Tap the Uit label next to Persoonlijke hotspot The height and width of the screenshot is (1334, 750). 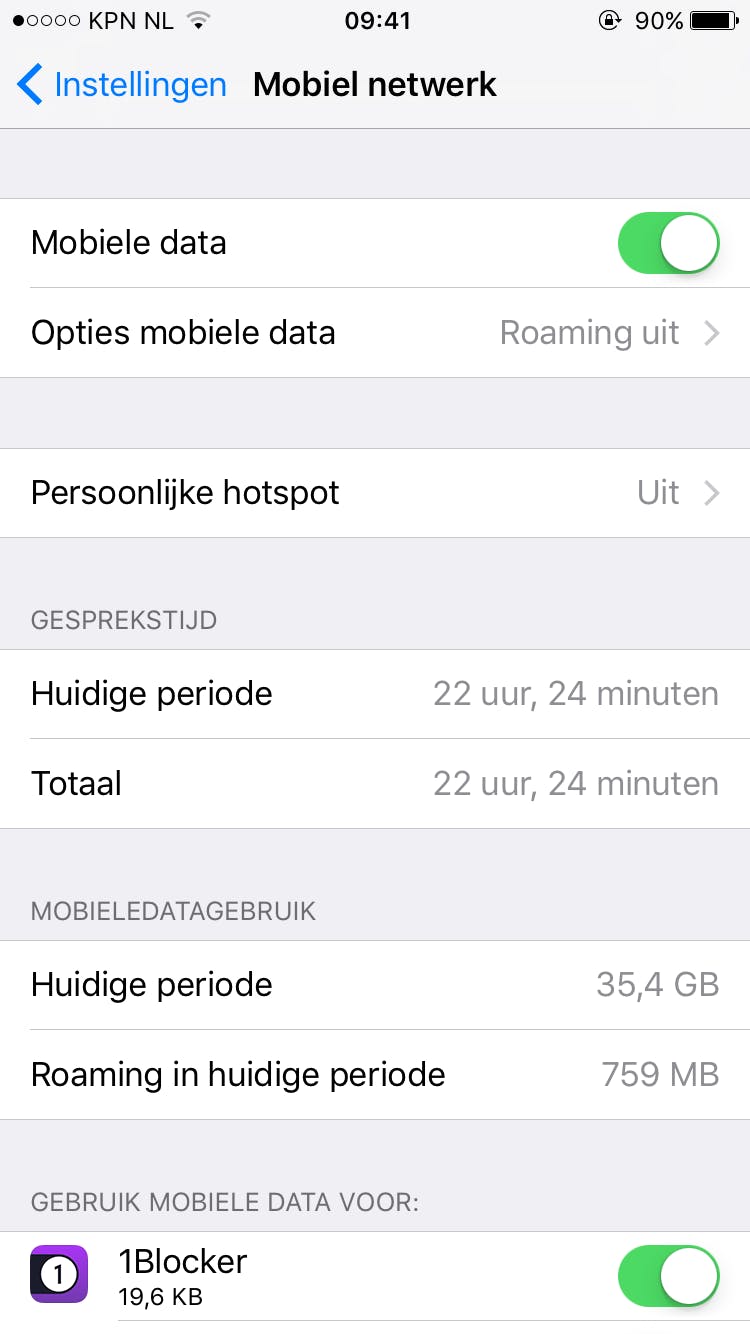[660, 492]
